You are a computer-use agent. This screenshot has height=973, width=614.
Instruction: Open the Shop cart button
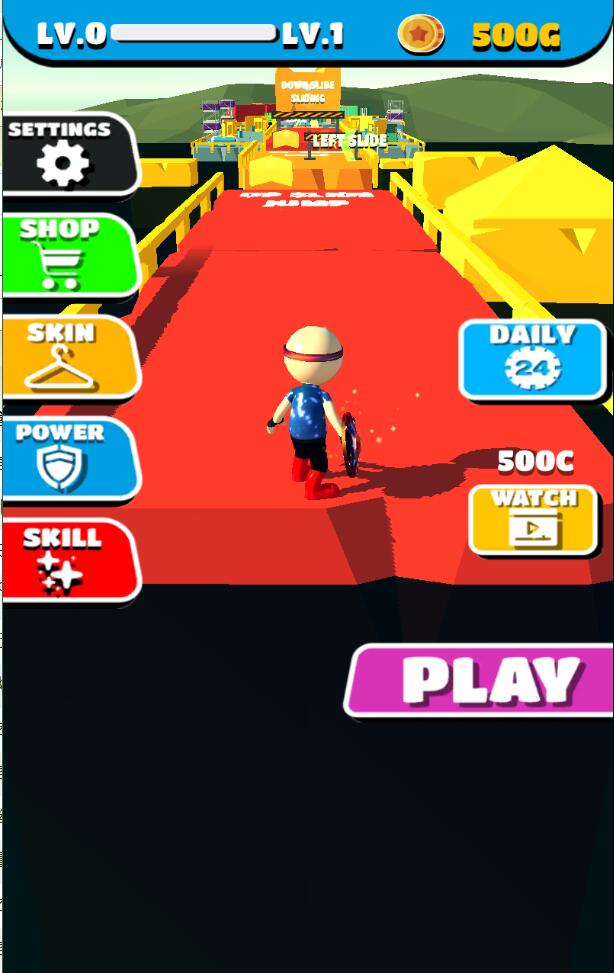pyautogui.click(x=65, y=255)
